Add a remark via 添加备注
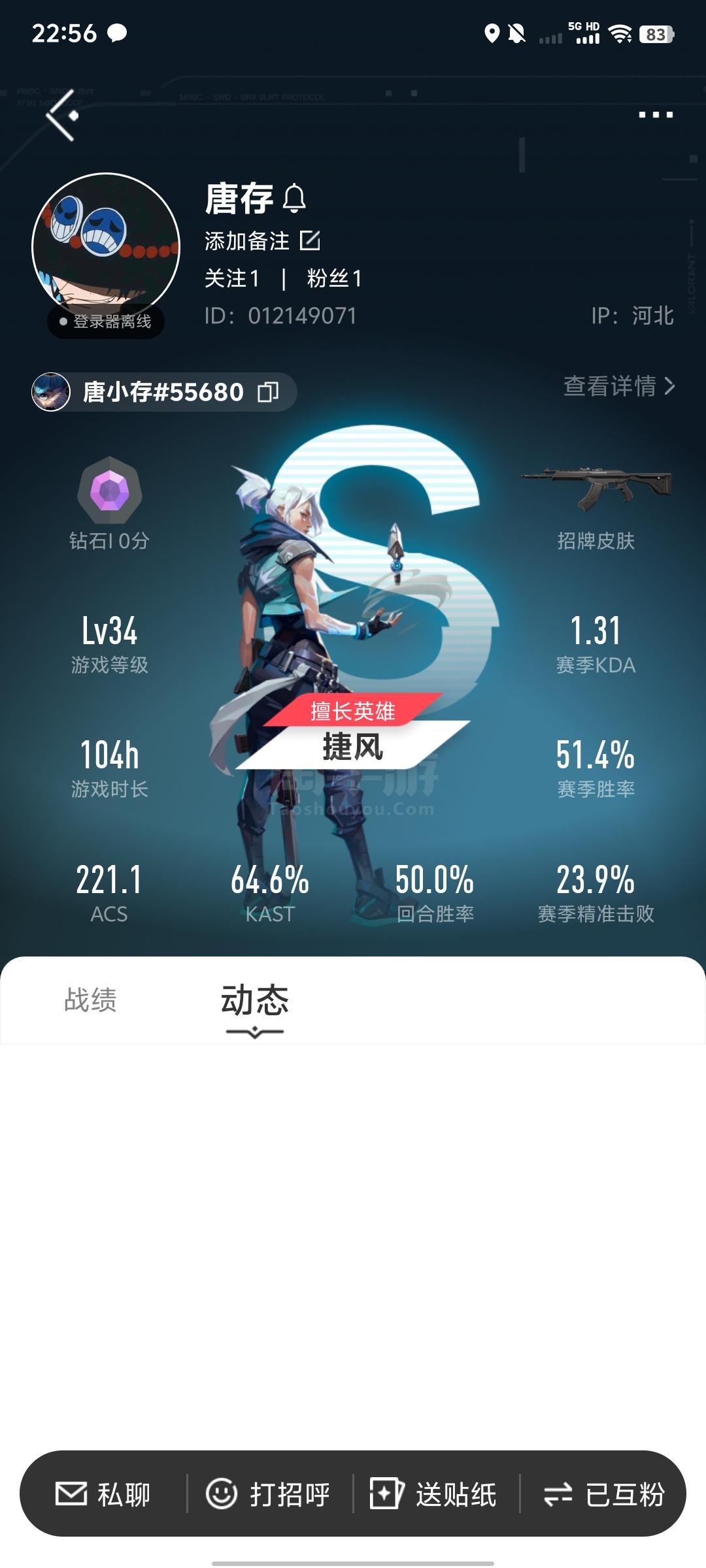This screenshot has width=706, height=1568. tap(263, 241)
